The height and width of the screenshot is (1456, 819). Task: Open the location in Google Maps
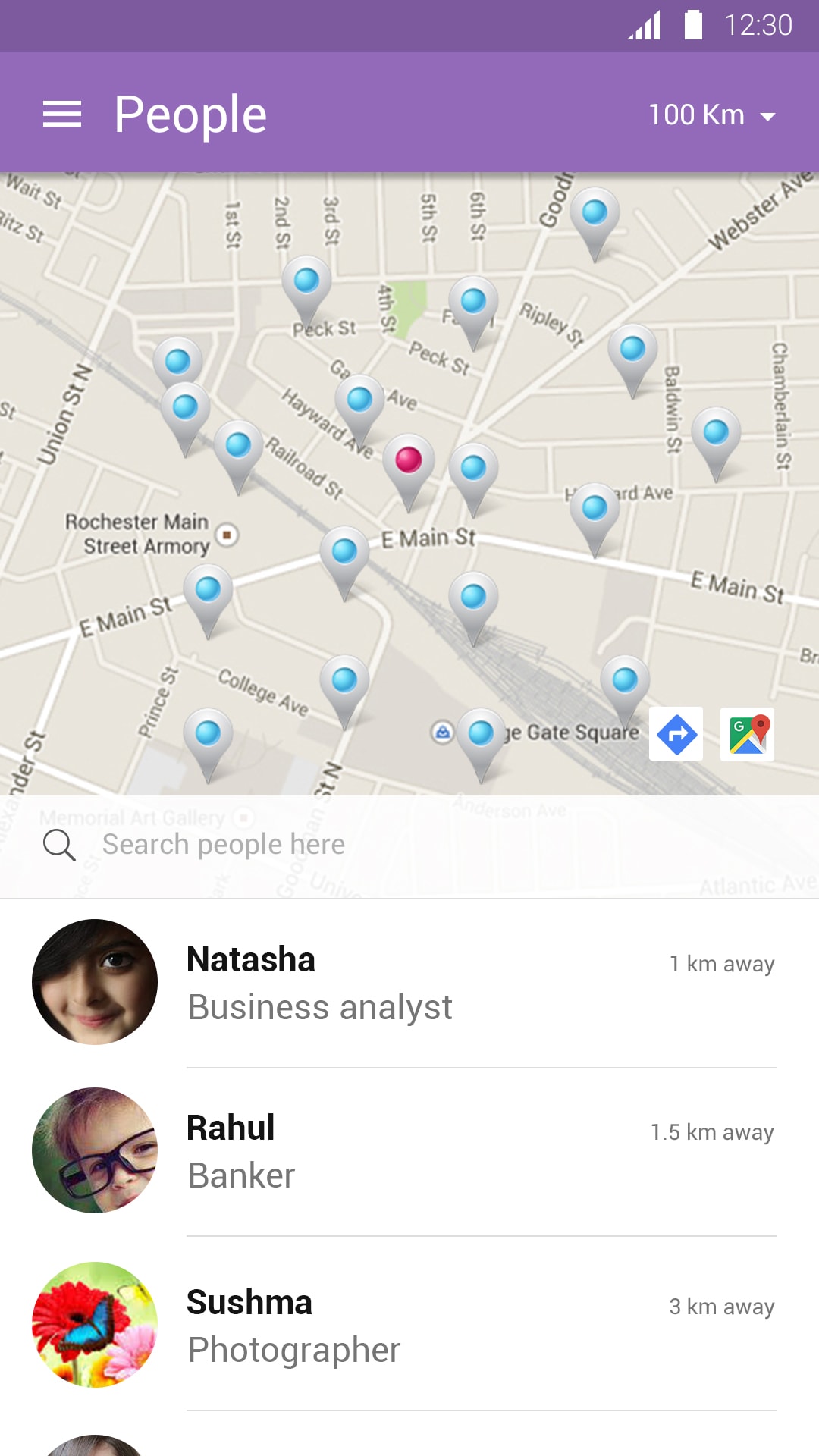748,734
